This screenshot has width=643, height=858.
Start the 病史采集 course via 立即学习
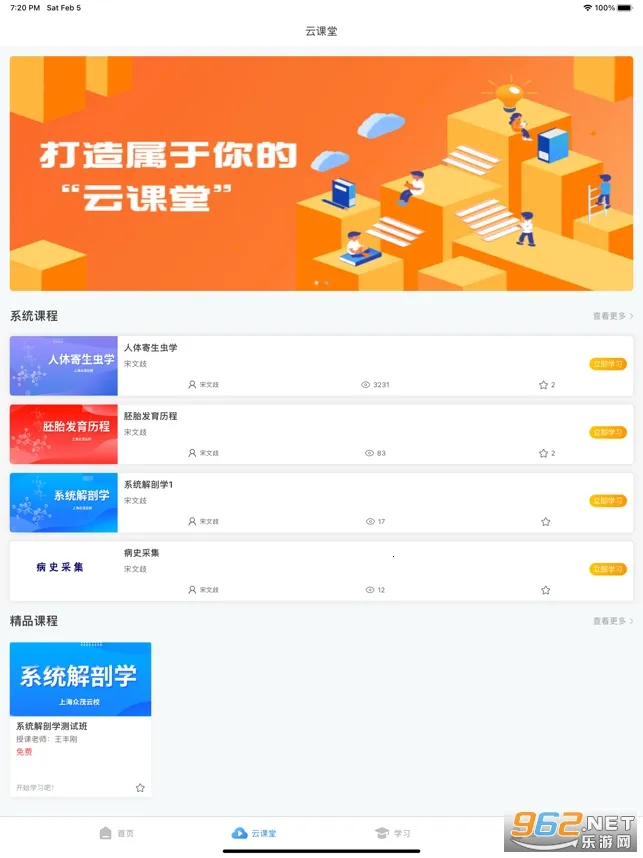point(608,569)
